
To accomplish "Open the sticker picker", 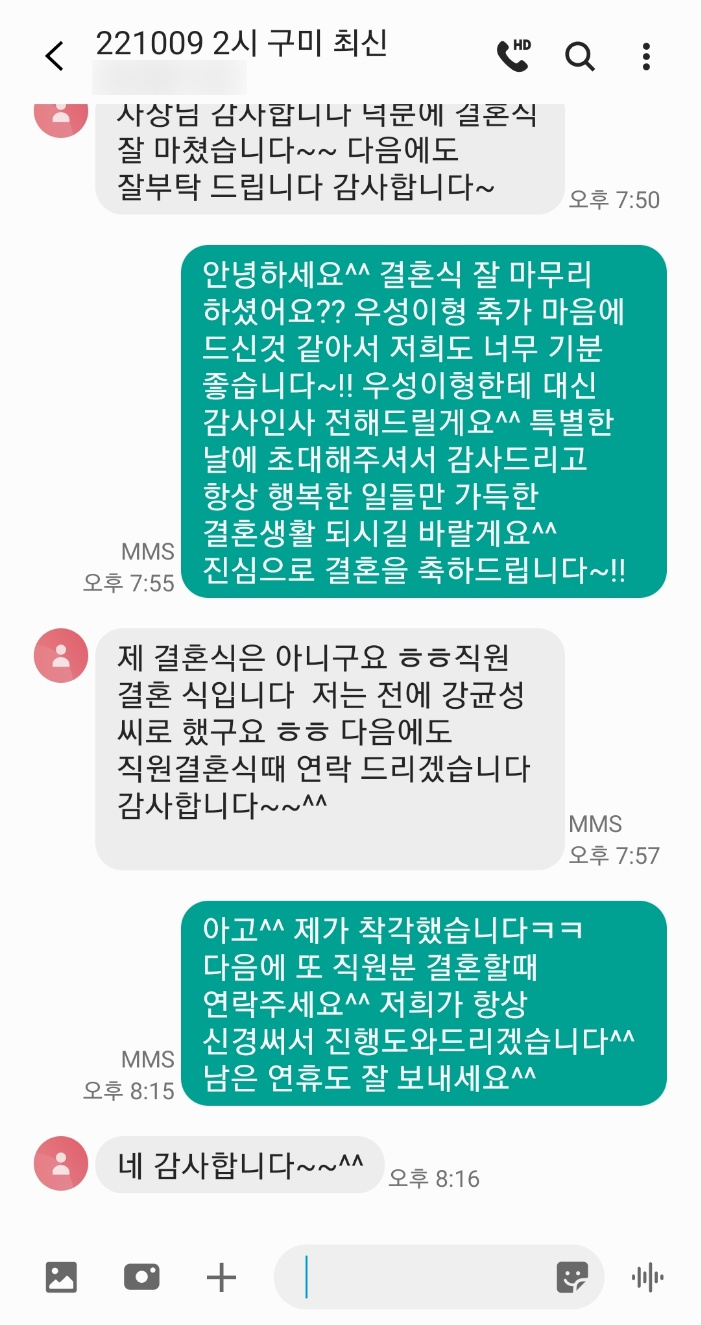I will click(572, 1277).
